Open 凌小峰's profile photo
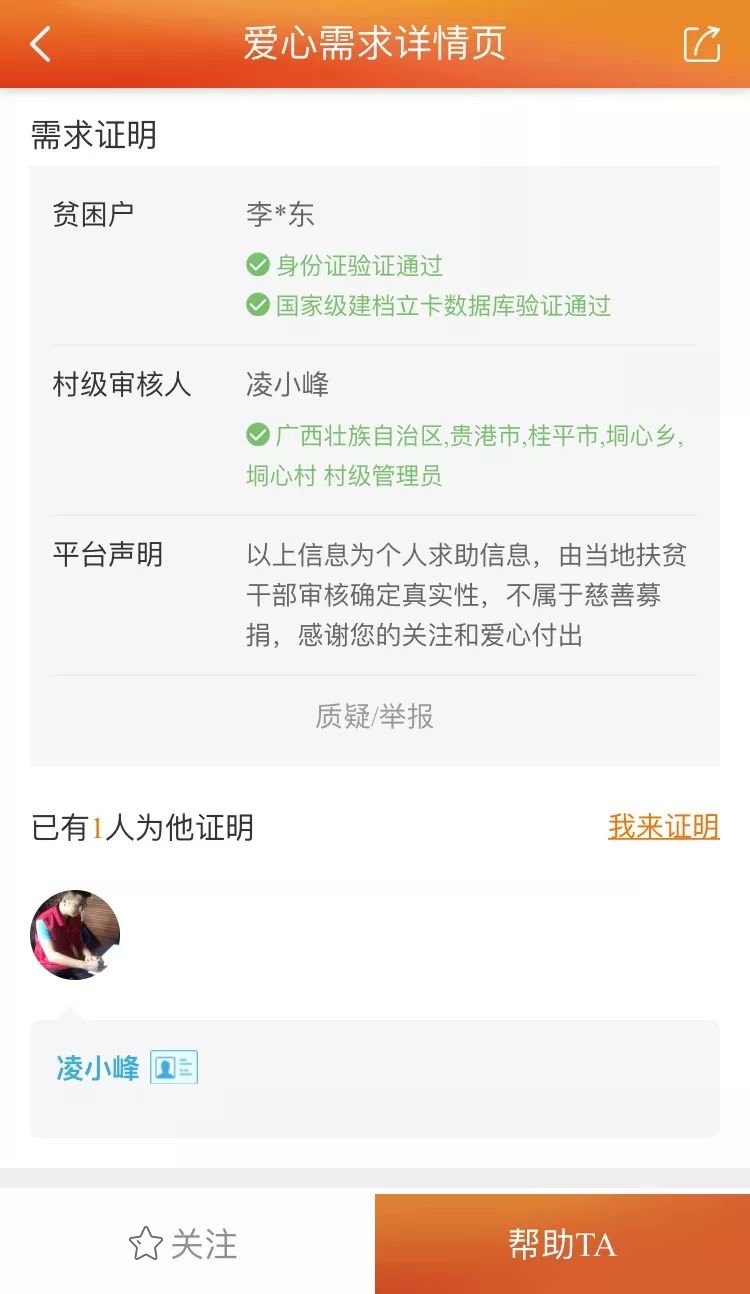Screen dimensions: 750x1294 coord(75,935)
